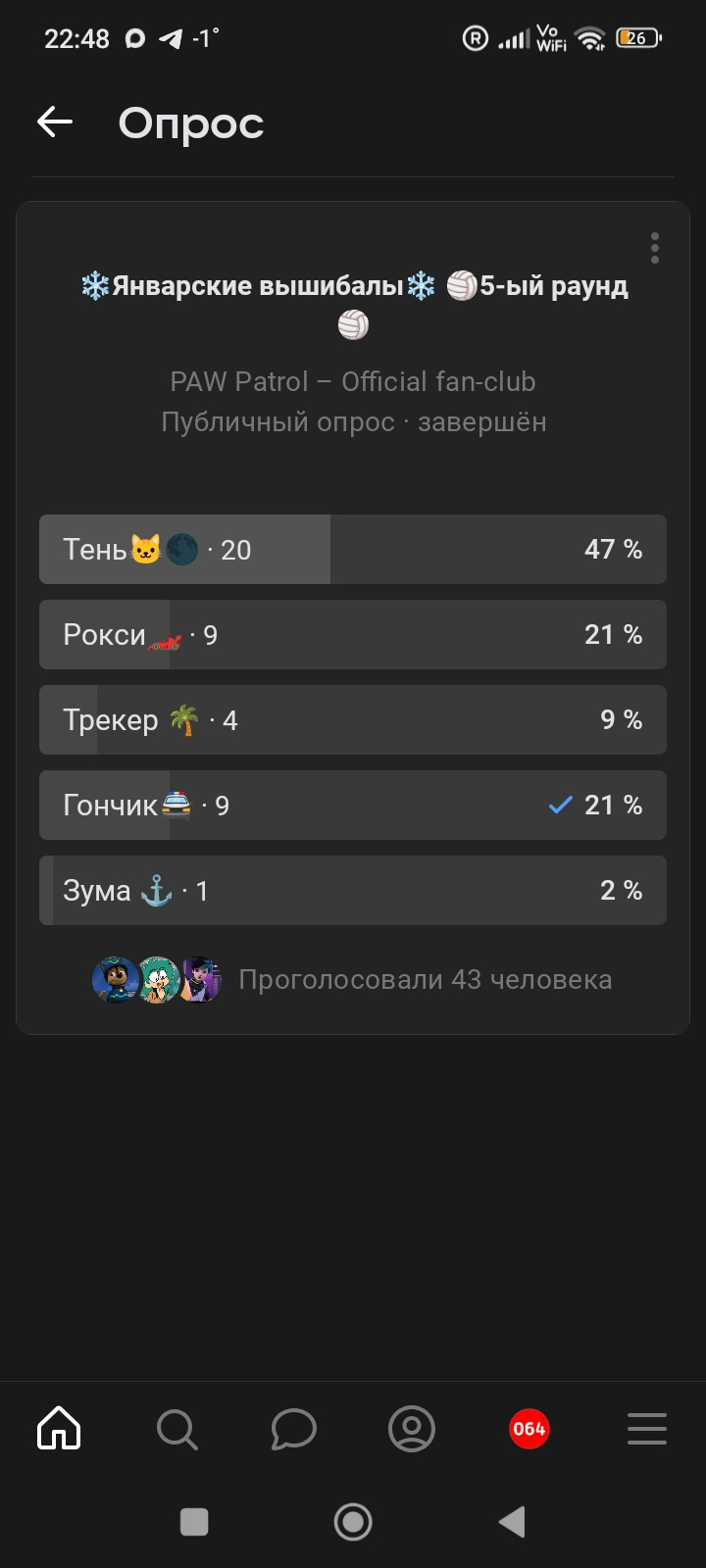Show who voted for Зума
Screen dimensions: 706x1568
click(353, 891)
